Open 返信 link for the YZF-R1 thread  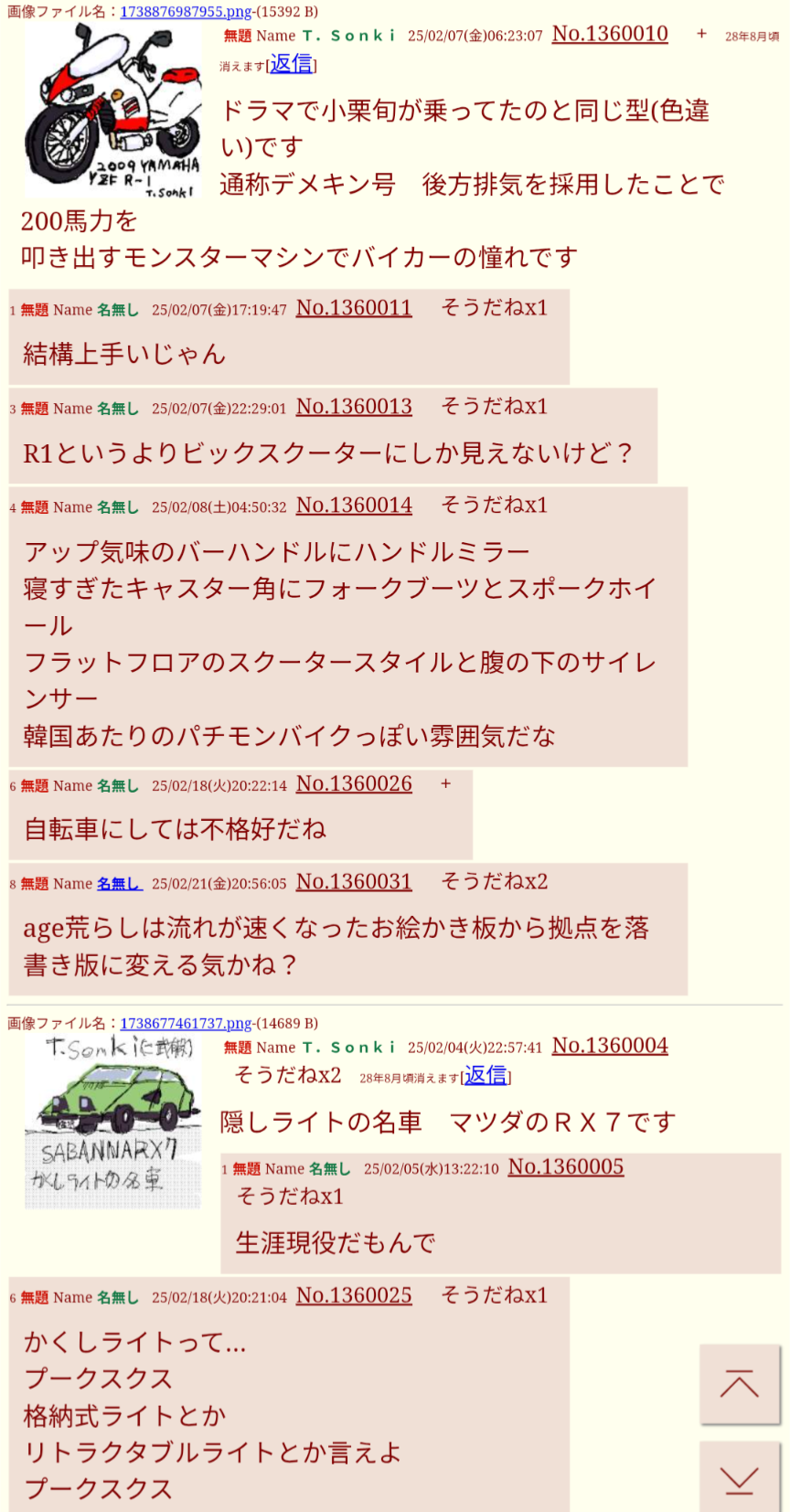coord(291,64)
